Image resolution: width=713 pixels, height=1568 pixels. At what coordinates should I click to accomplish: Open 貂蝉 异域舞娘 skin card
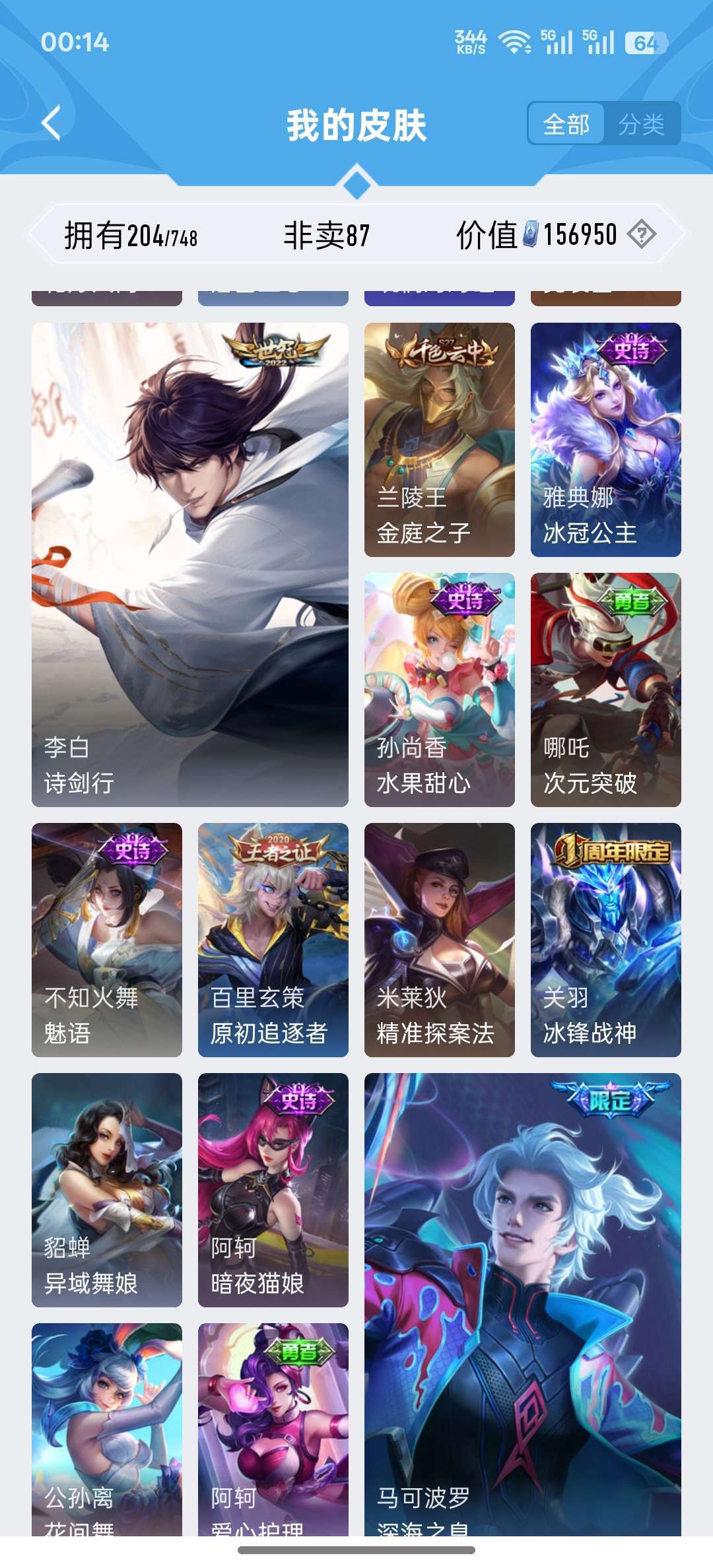click(107, 1190)
